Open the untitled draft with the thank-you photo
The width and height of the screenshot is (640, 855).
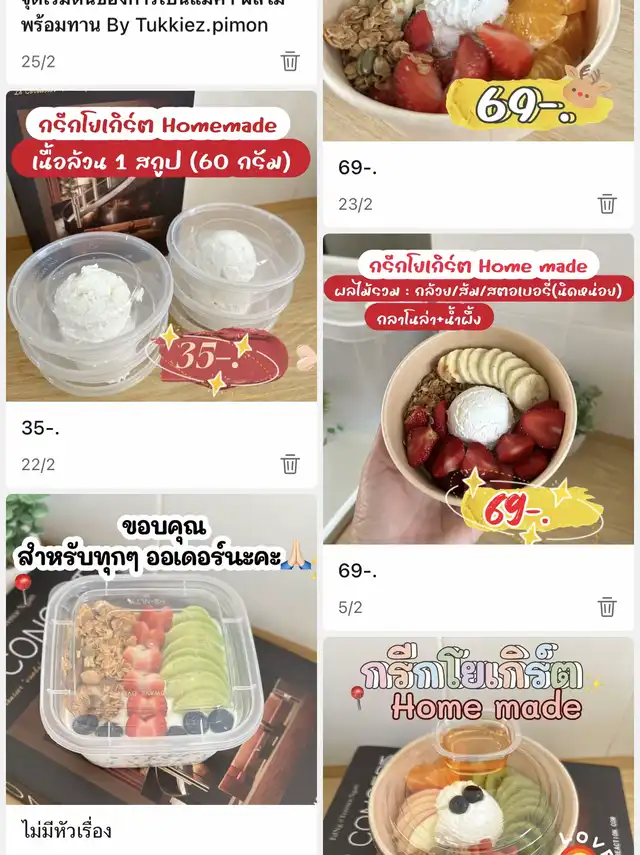(161, 650)
